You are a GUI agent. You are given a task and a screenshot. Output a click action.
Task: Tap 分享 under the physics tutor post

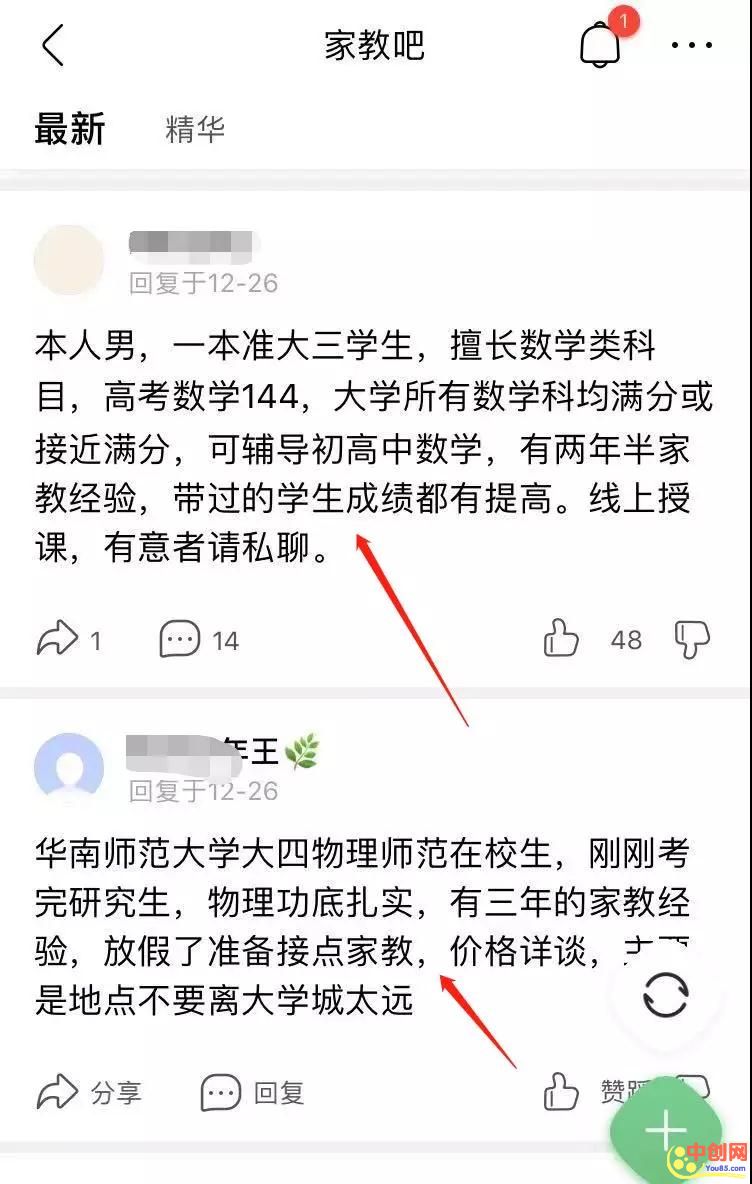[x=90, y=1093]
